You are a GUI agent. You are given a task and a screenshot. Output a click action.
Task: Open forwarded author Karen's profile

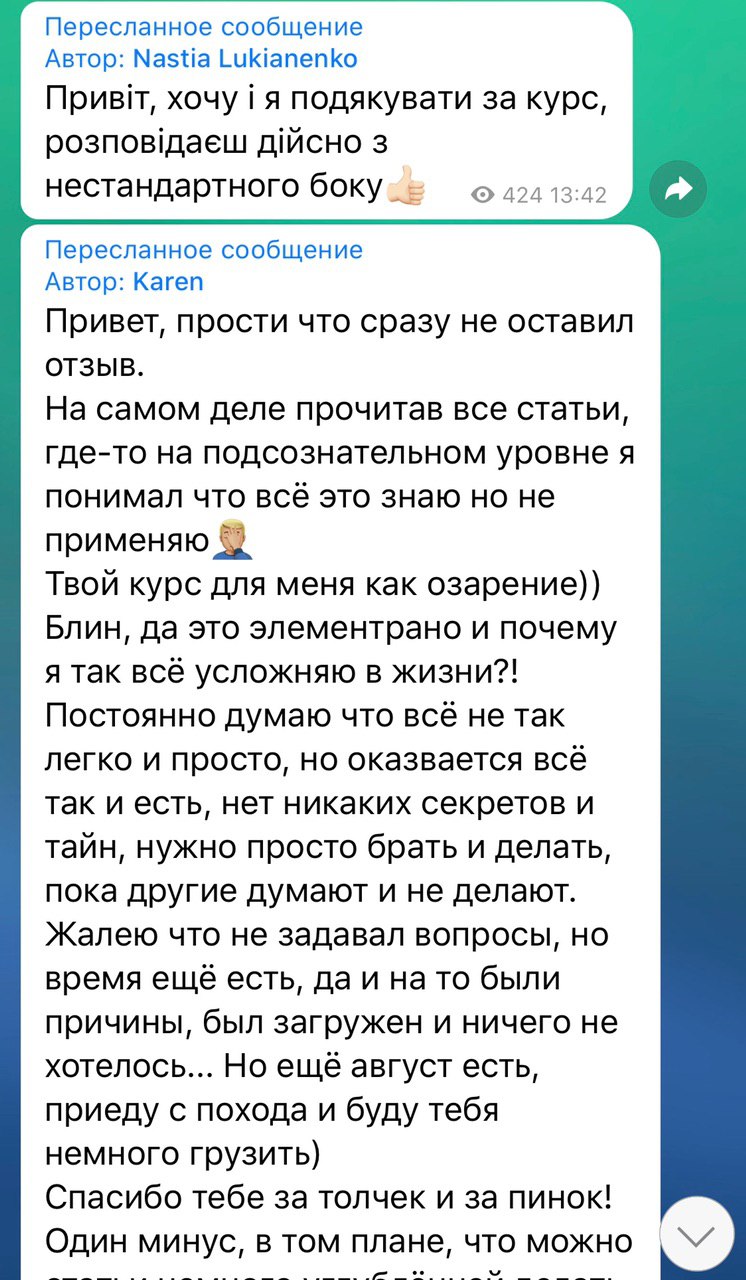[167, 281]
